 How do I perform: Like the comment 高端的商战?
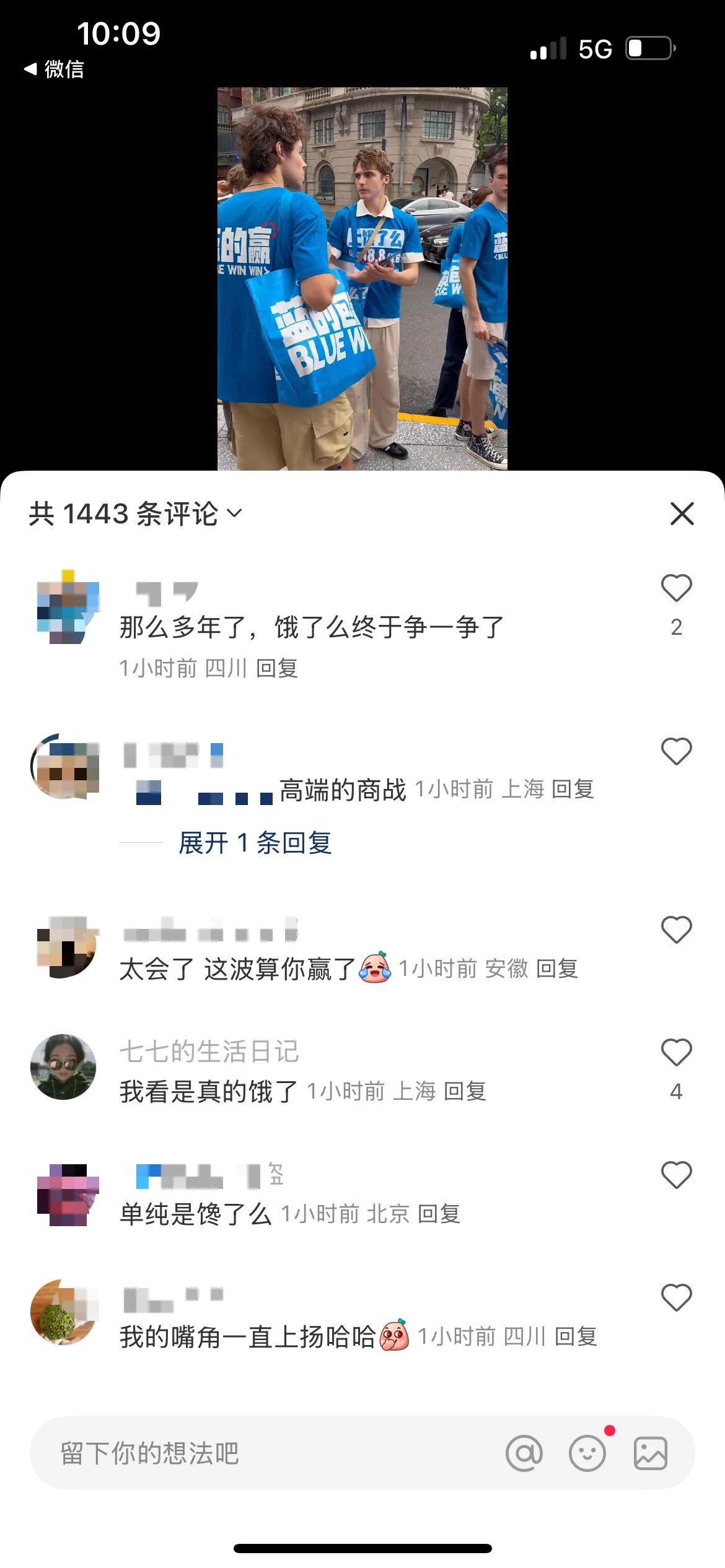click(x=676, y=752)
